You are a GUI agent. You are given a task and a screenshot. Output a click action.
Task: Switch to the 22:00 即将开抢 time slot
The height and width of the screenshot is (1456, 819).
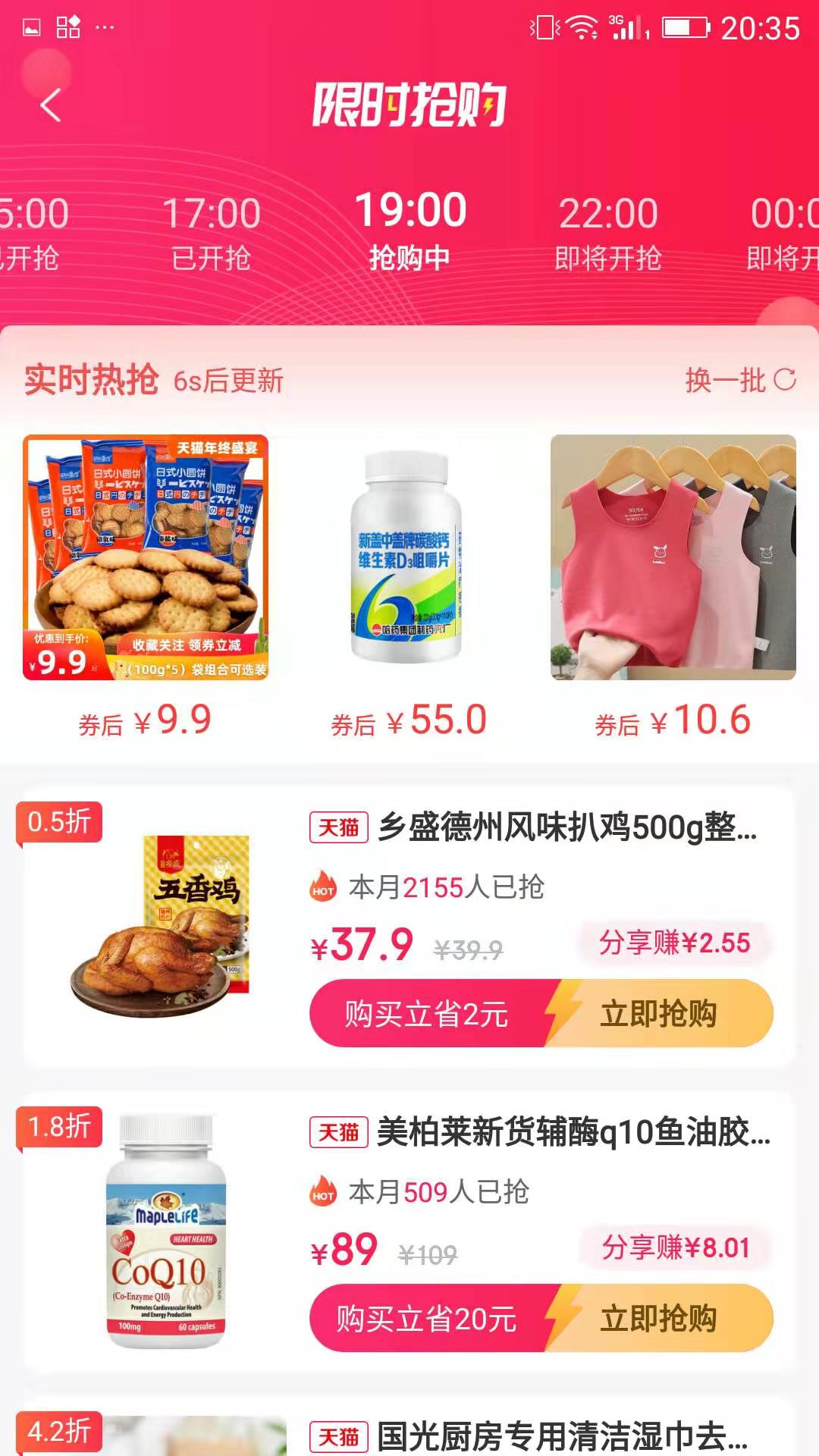click(x=608, y=231)
